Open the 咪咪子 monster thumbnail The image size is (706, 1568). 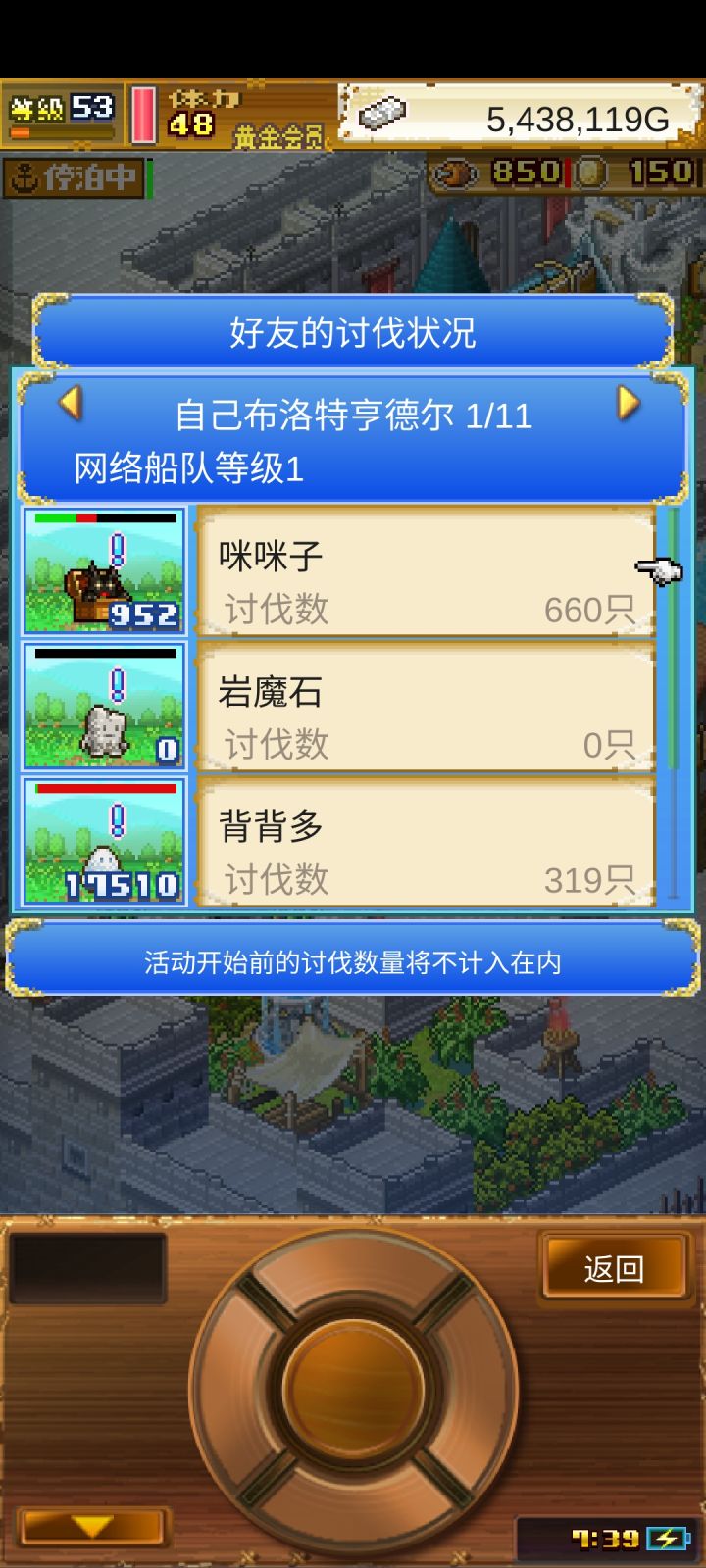coord(103,571)
